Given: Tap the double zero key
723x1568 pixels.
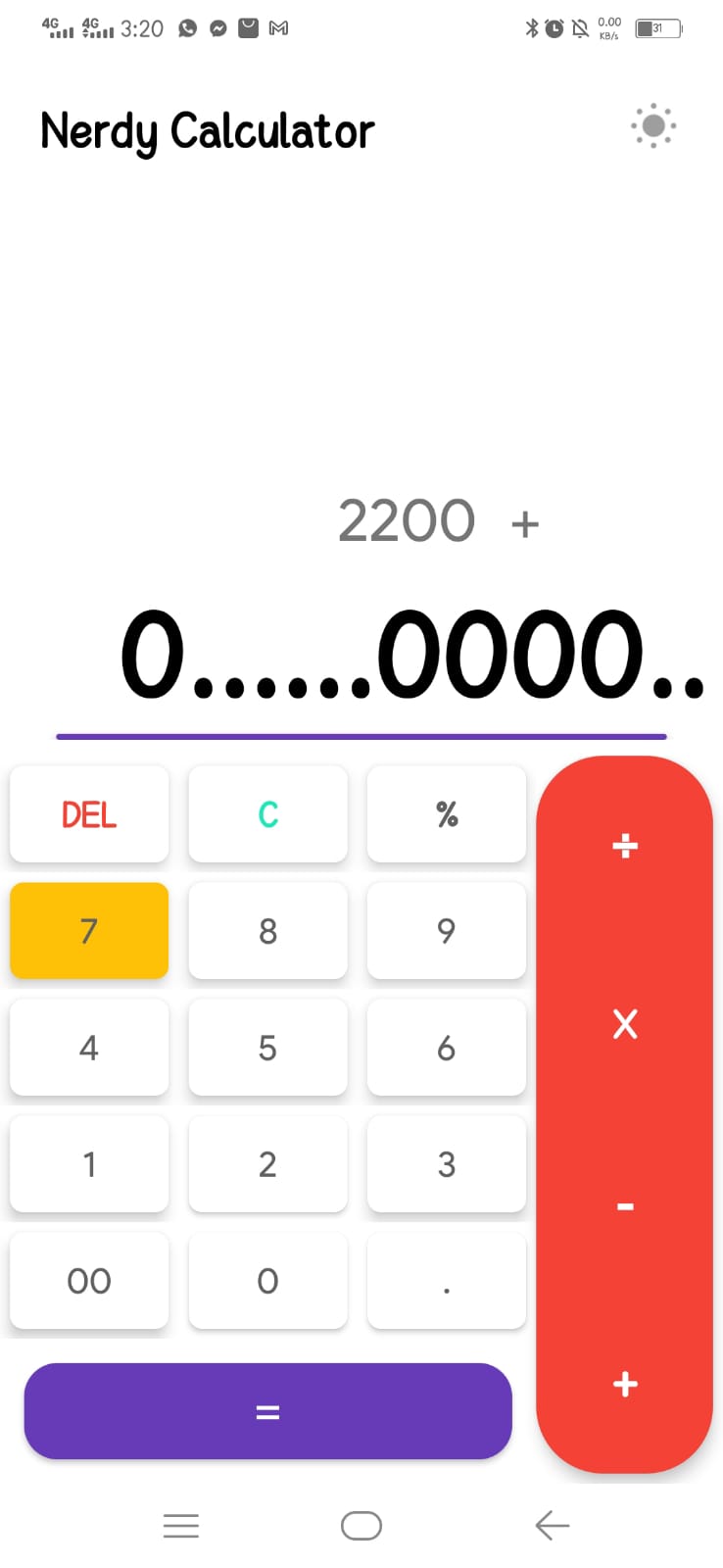Looking at the screenshot, I should tap(89, 1281).
